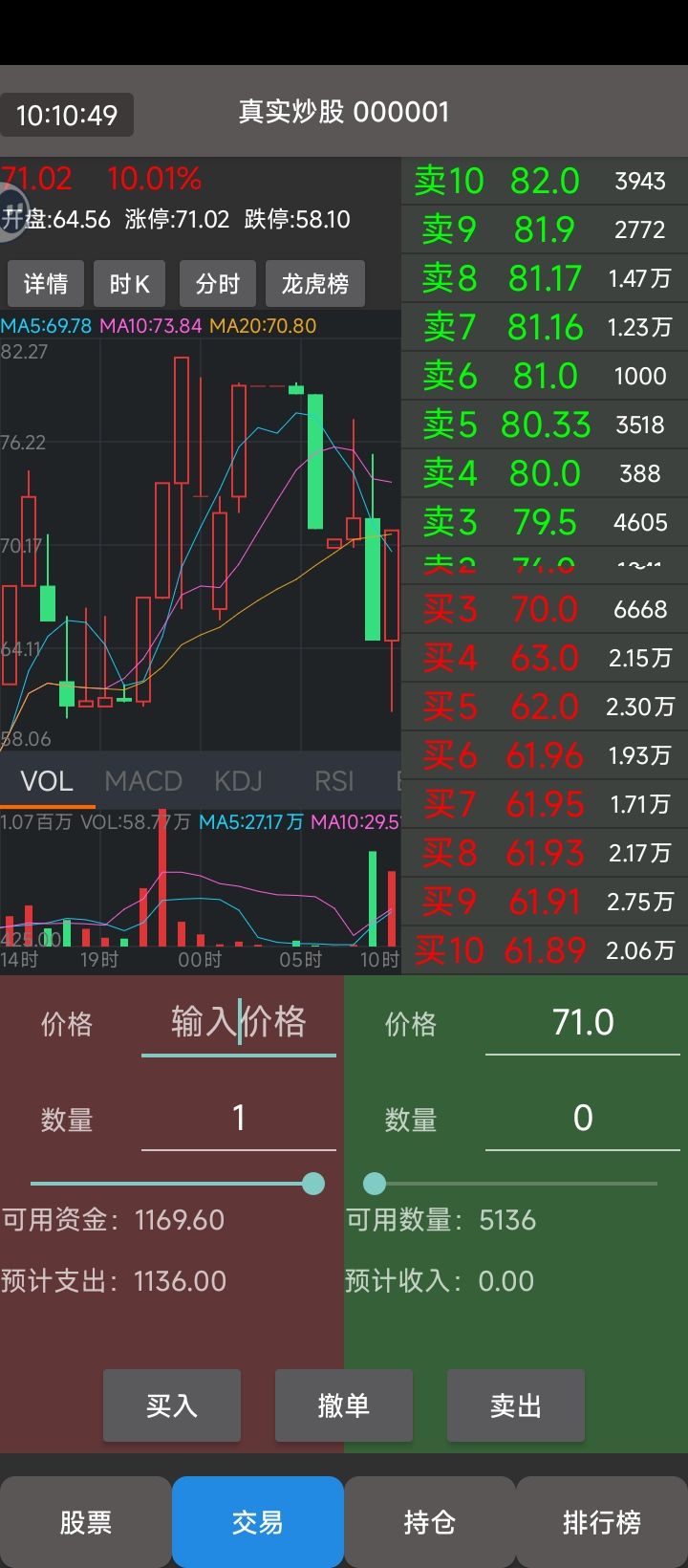Tap the 卖出 sell button
The width and height of the screenshot is (688, 1568).
point(516,1405)
